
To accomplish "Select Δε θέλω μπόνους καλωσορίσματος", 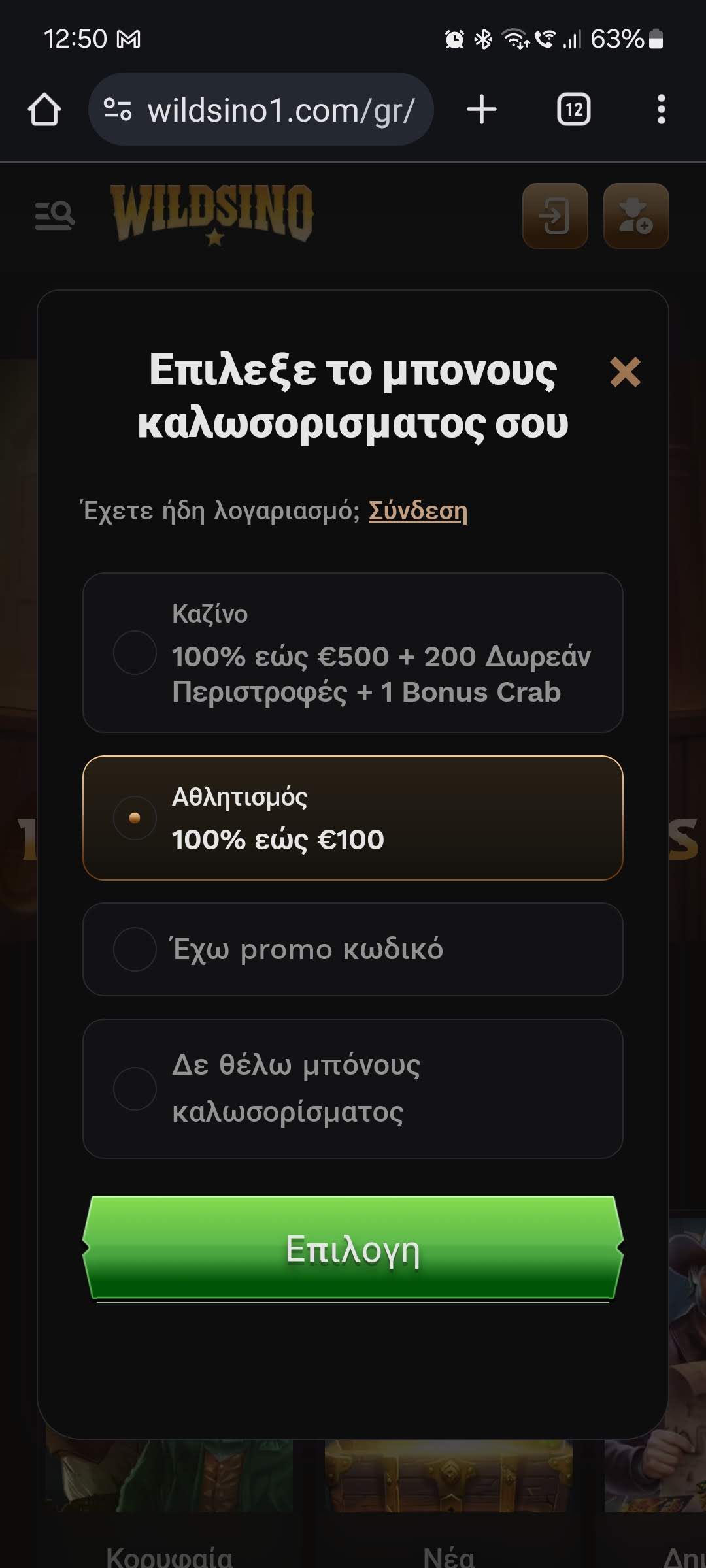I will pos(353,1088).
